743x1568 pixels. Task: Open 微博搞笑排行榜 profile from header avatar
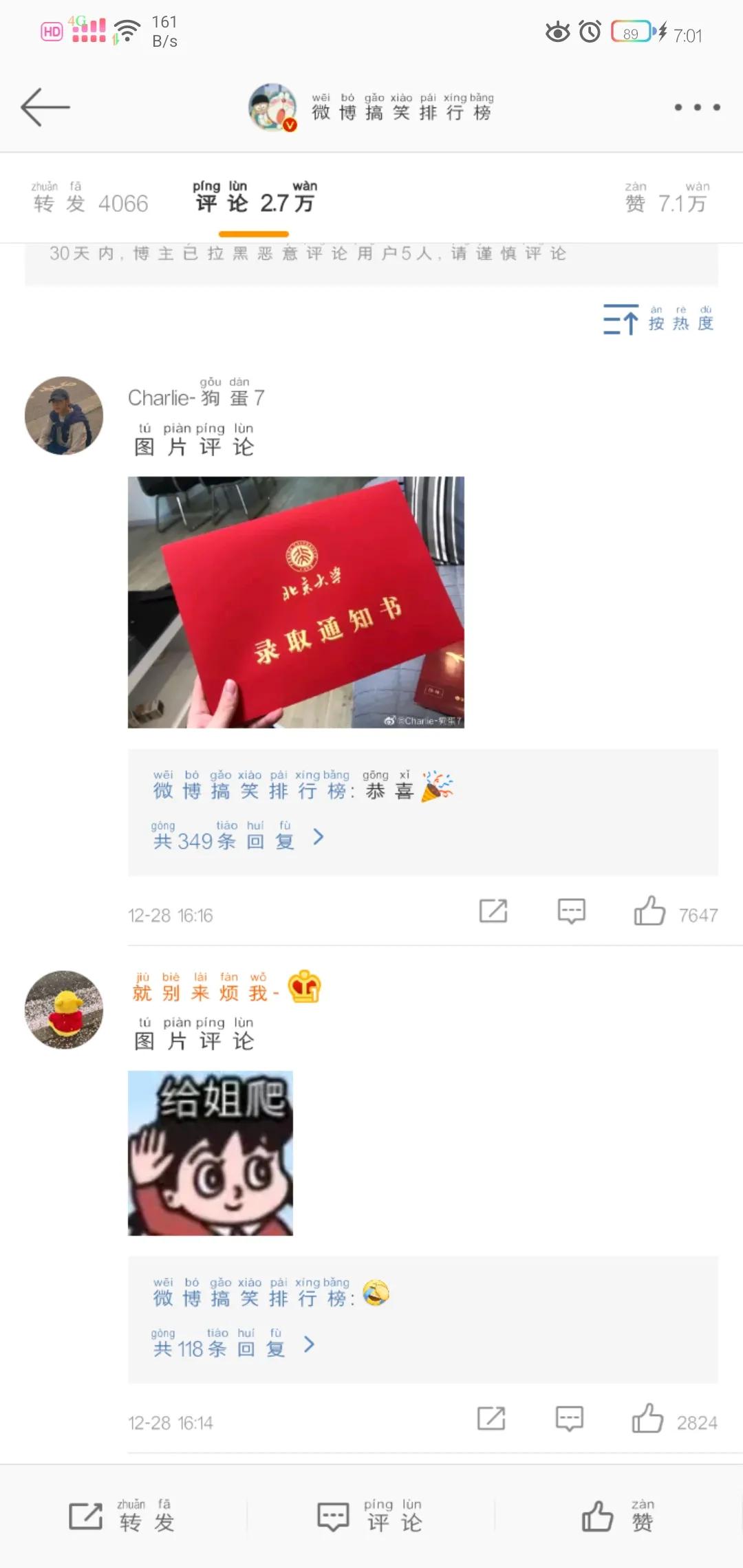(272, 107)
